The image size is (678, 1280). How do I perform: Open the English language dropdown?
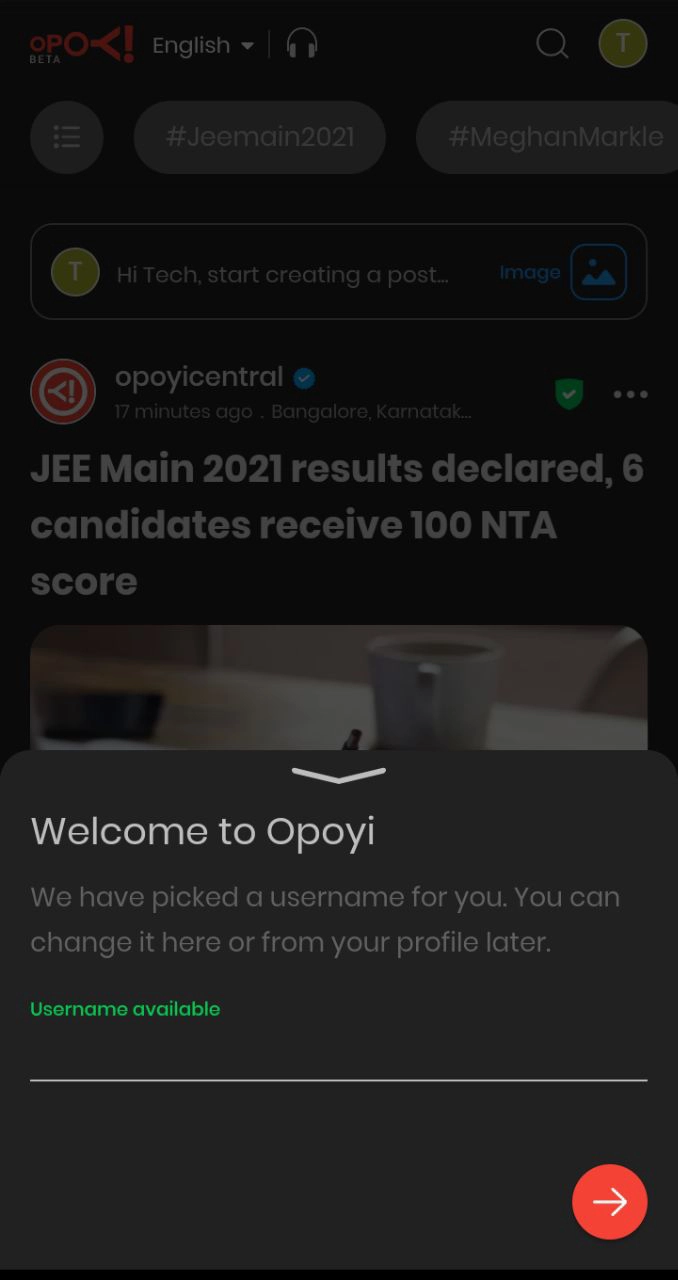[202, 45]
